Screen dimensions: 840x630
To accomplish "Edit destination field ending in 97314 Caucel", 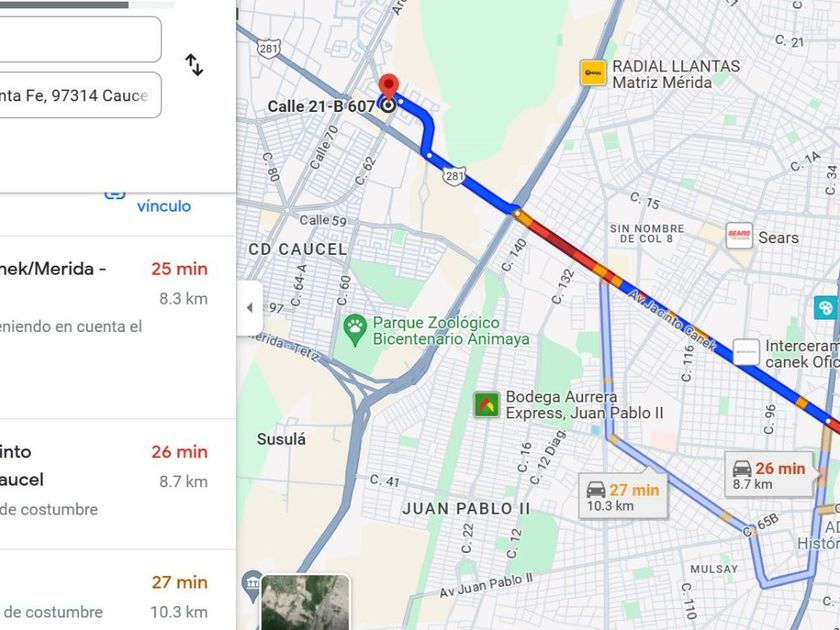I will pyautogui.click(x=80, y=95).
